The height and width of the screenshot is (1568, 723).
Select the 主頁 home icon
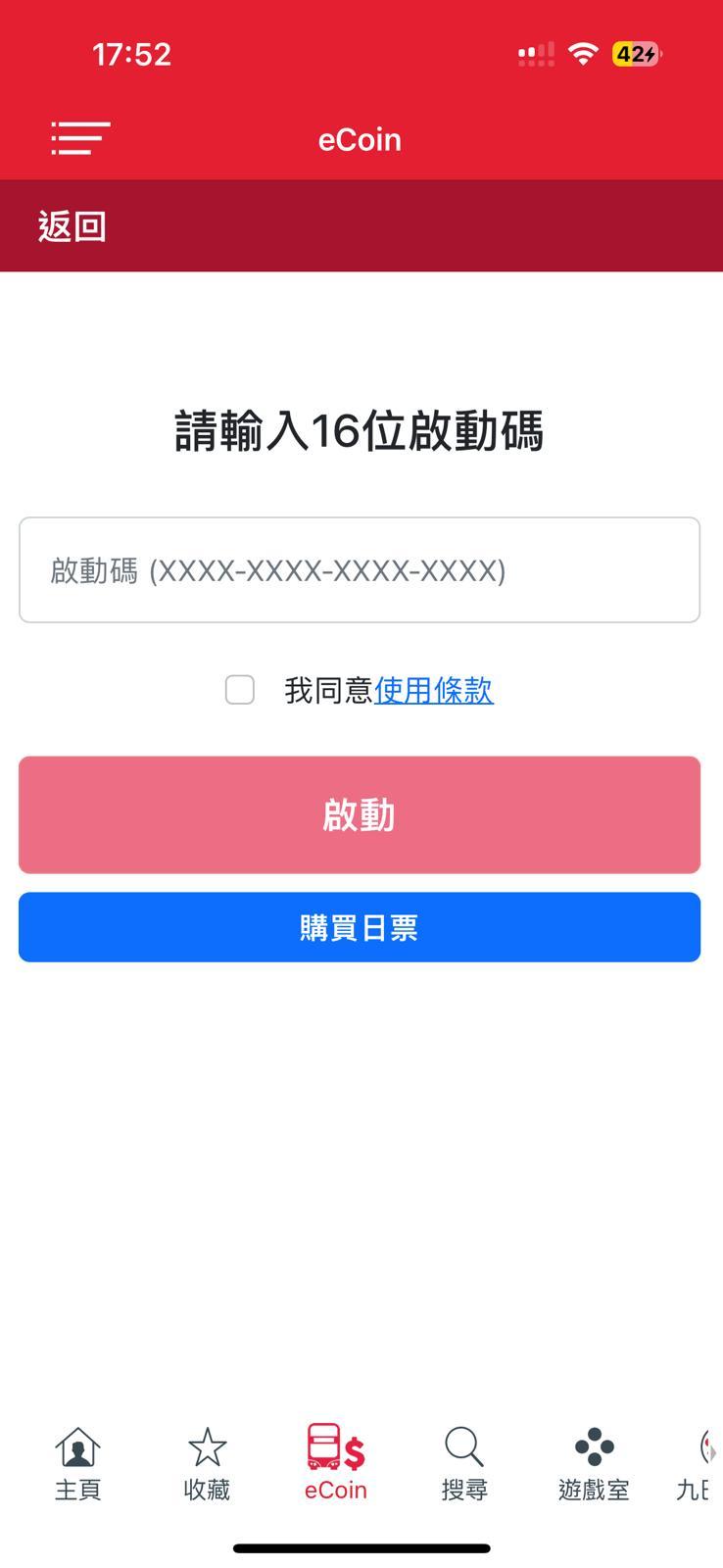coord(77,1461)
